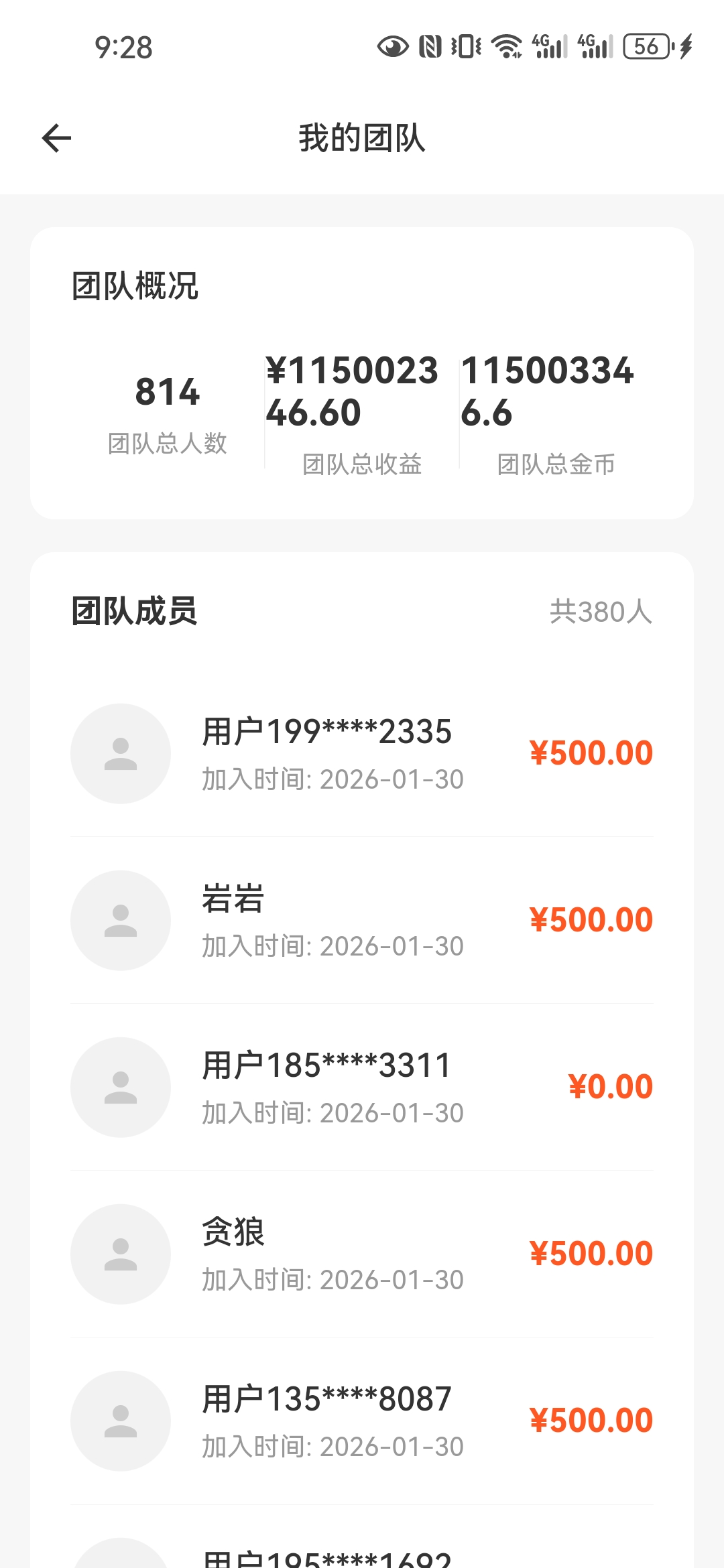Open the 我的团队 title header
This screenshot has width=724, height=1568.
pyautogui.click(x=362, y=137)
